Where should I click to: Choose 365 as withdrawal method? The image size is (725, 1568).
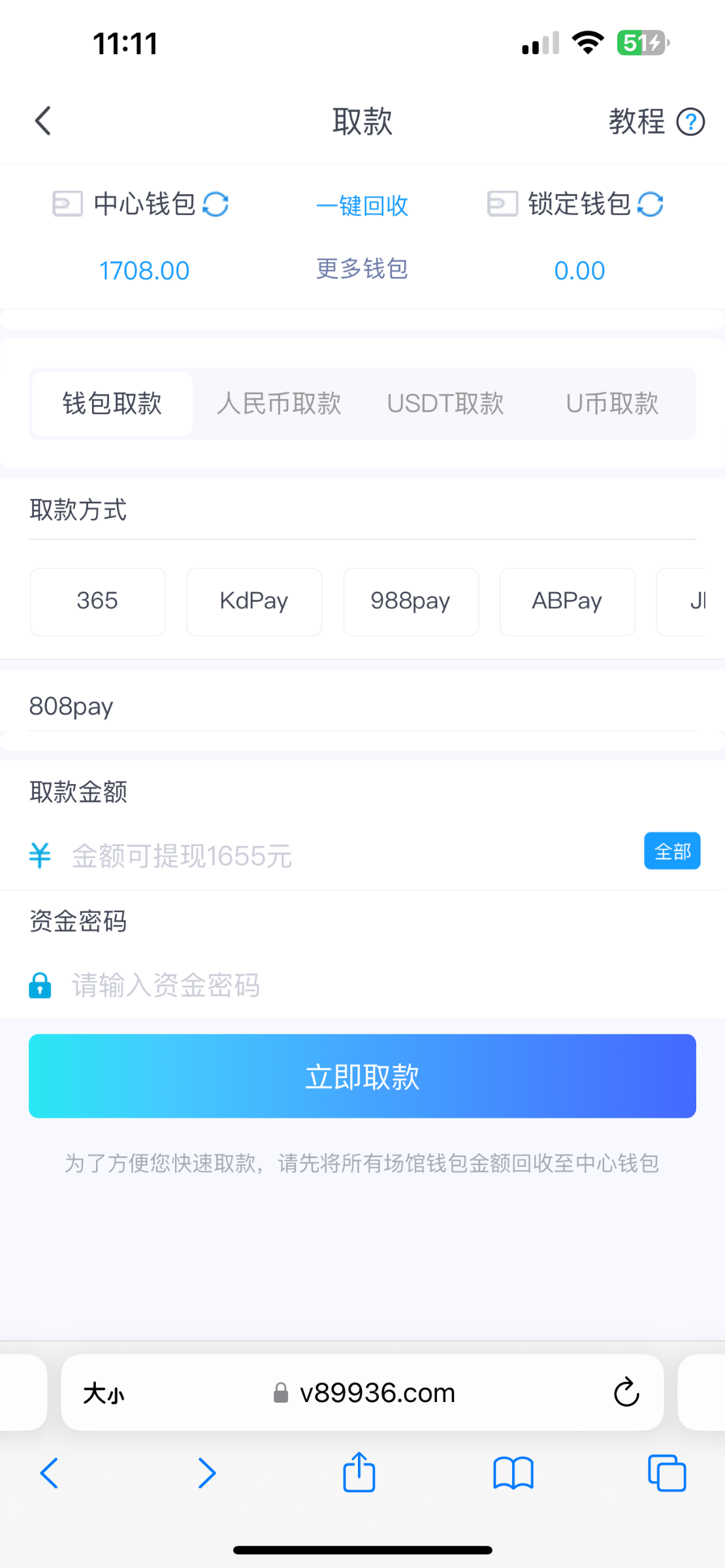tap(98, 602)
